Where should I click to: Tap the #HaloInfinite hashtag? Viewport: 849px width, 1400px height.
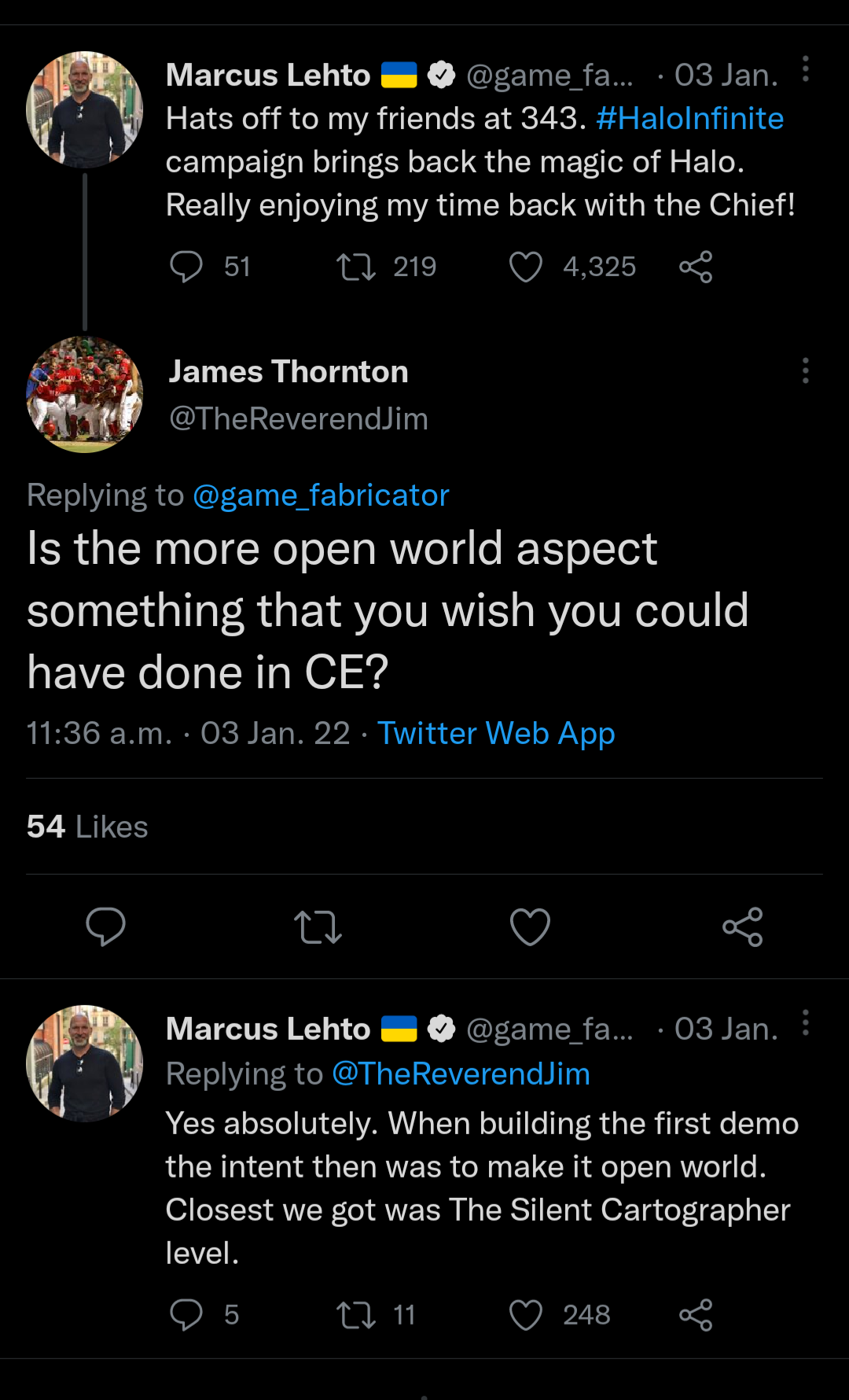(689, 119)
